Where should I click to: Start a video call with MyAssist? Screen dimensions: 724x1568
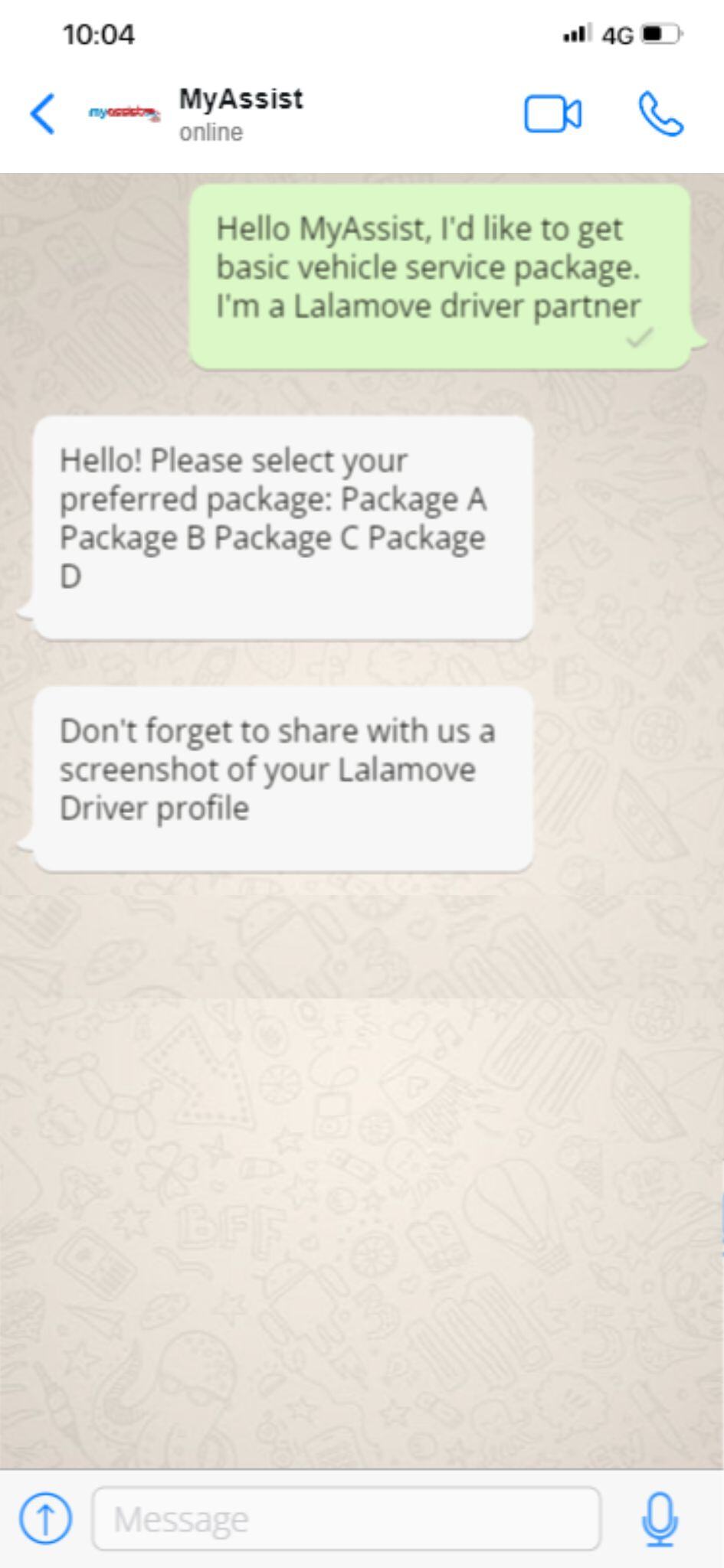[x=552, y=114]
